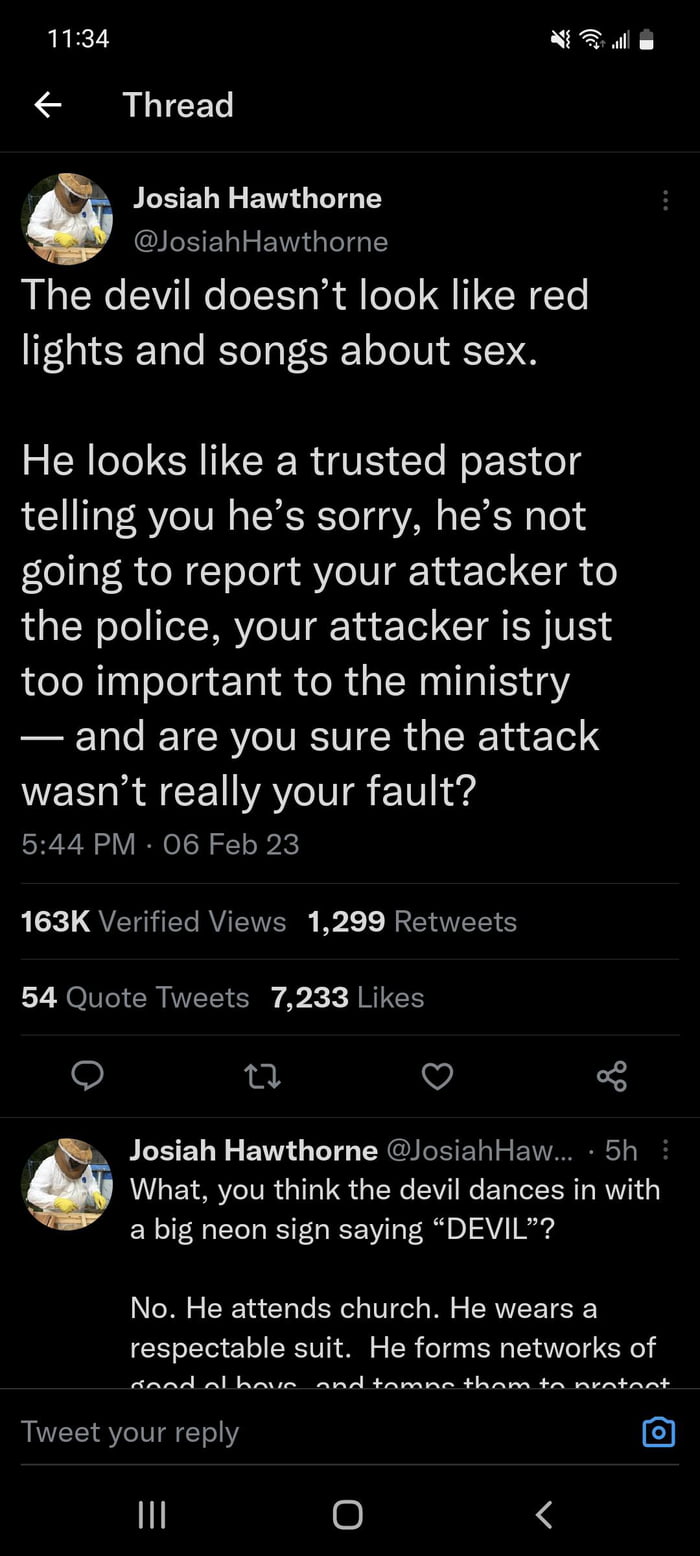This screenshot has height=1556, width=700.
Task: Attach a photo with the camera icon
Action: [657, 1432]
